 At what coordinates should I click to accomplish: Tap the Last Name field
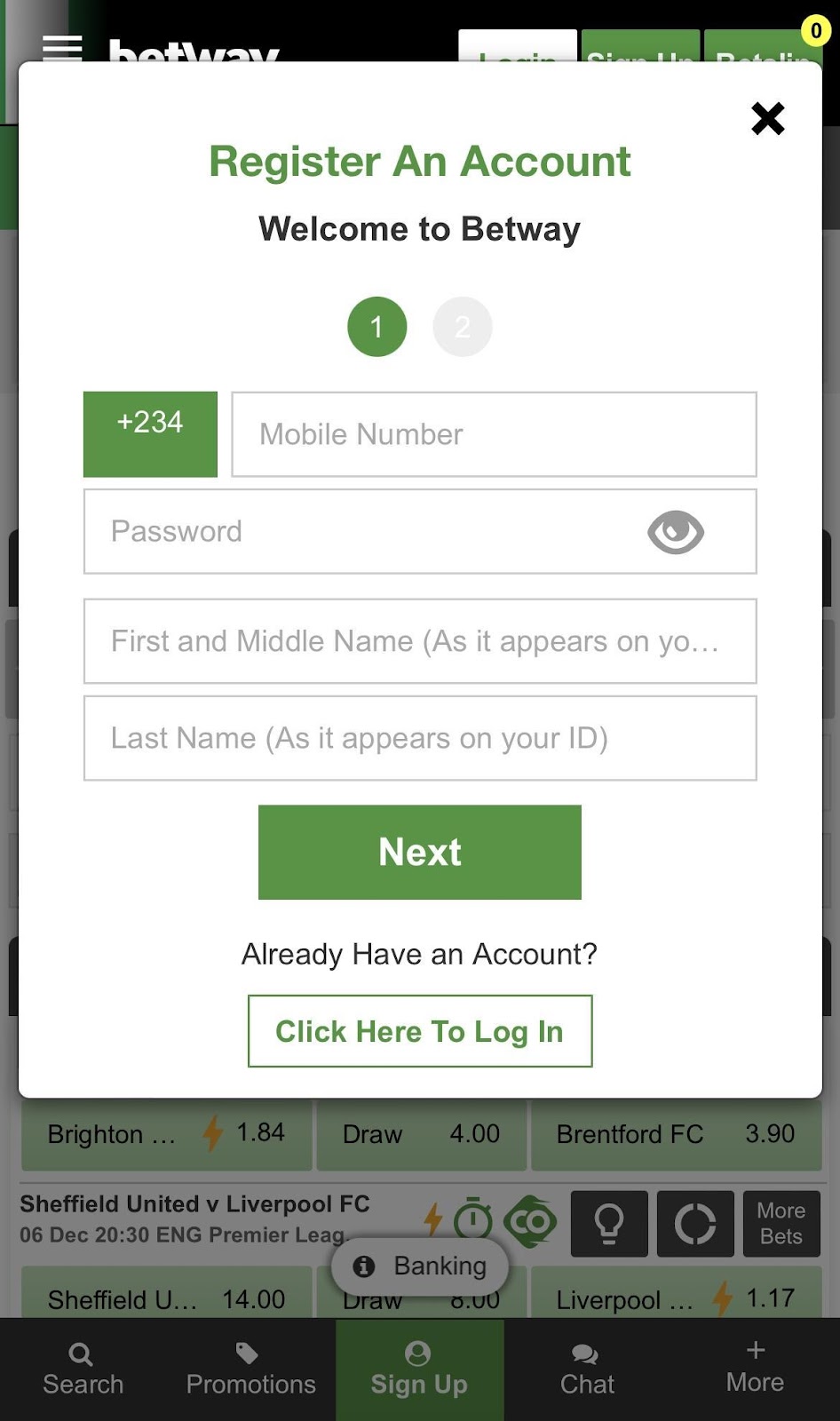pyautogui.click(x=420, y=738)
